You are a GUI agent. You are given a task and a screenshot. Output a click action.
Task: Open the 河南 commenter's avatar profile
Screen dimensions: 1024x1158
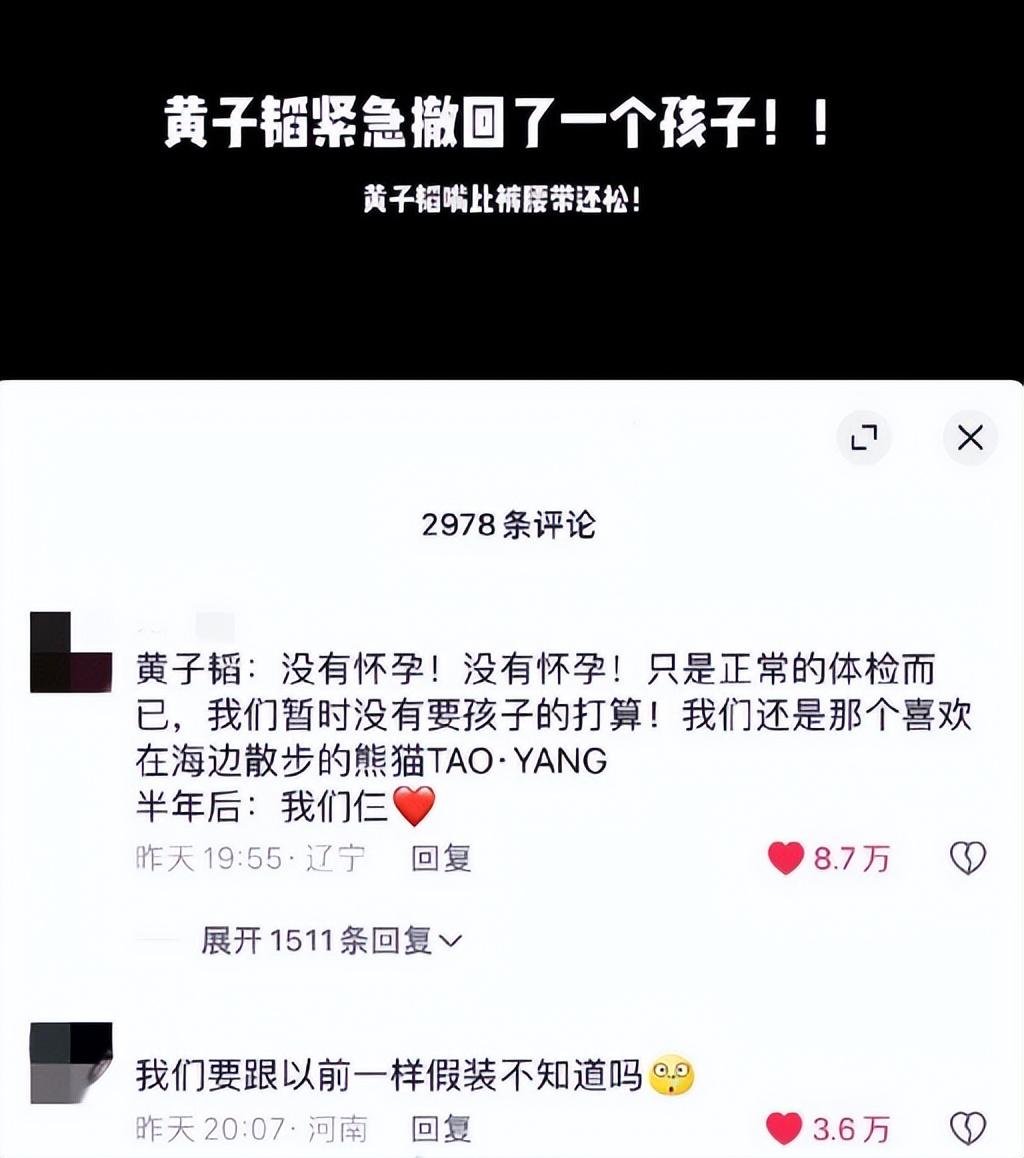tap(71, 1062)
